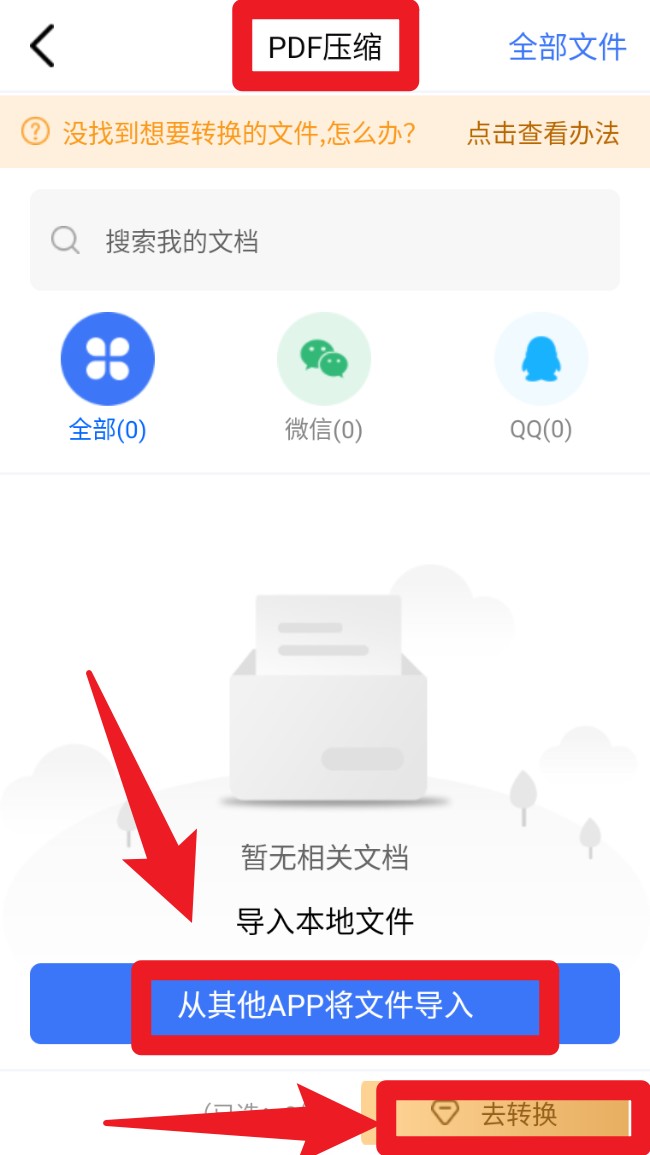Go back using the arrow icon
This screenshot has width=650, height=1155.
(x=42, y=46)
